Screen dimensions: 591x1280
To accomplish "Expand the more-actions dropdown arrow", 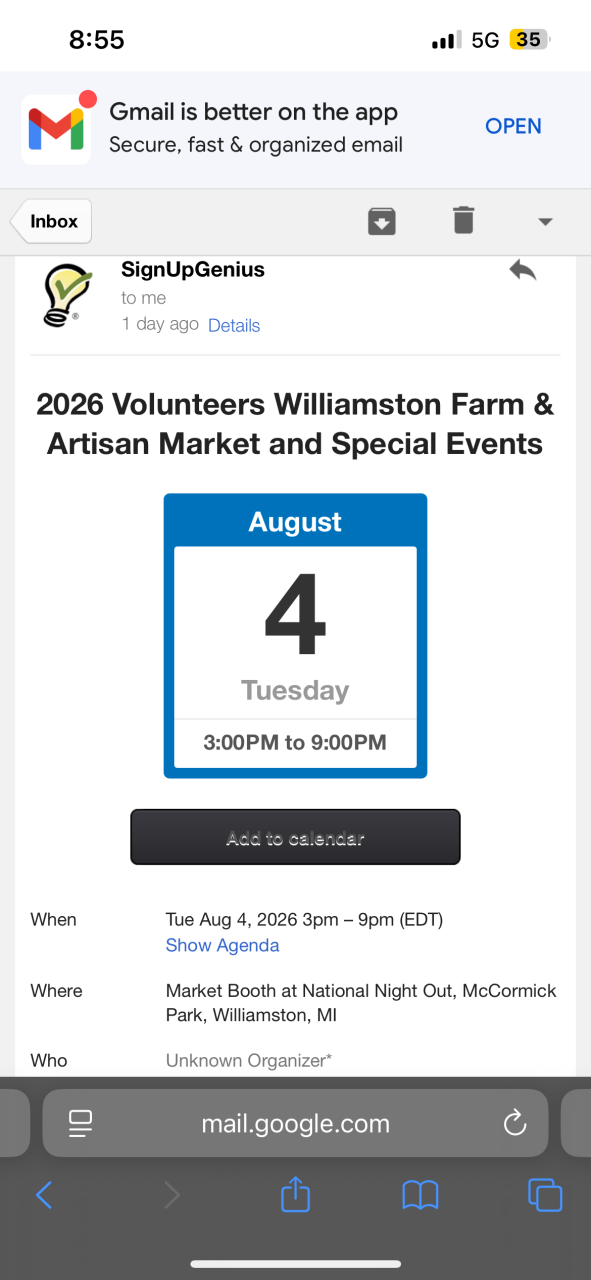I will 545,222.
